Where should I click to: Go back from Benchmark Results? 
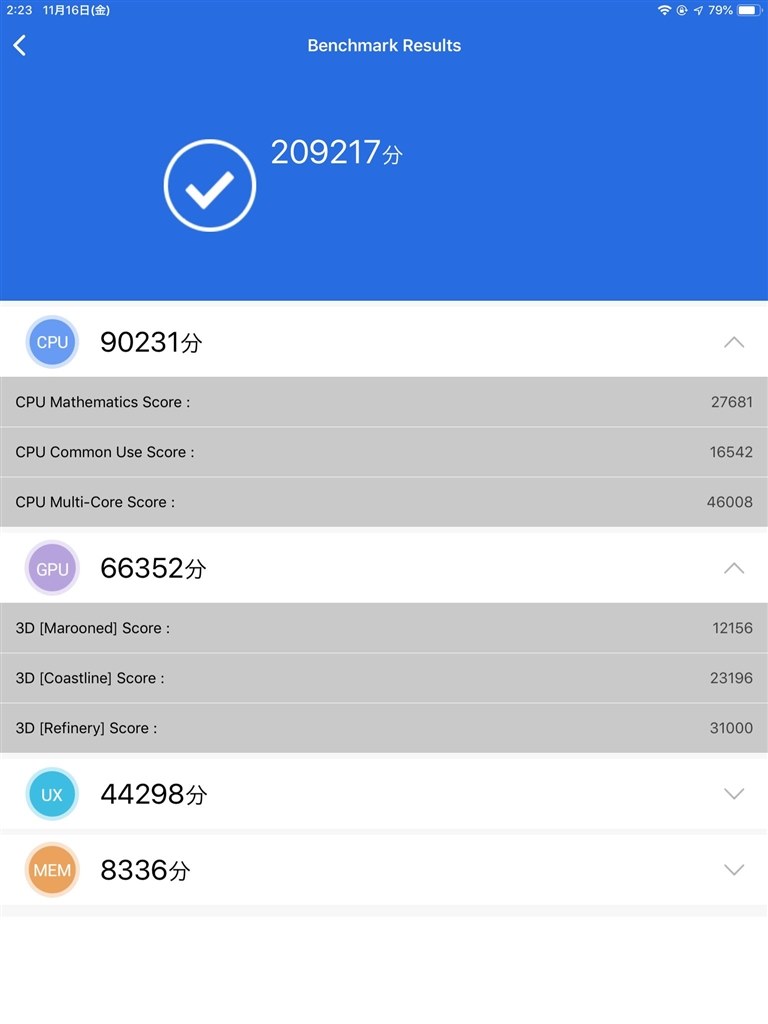(x=20, y=45)
